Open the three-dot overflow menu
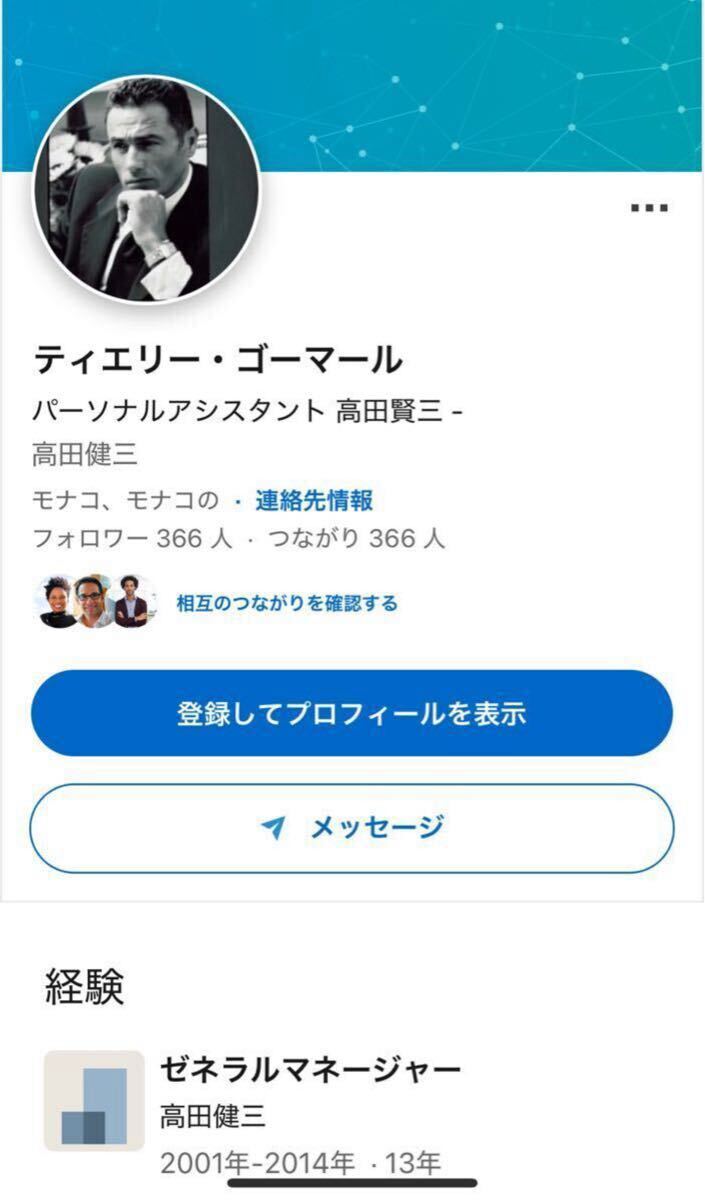 tap(649, 208)
